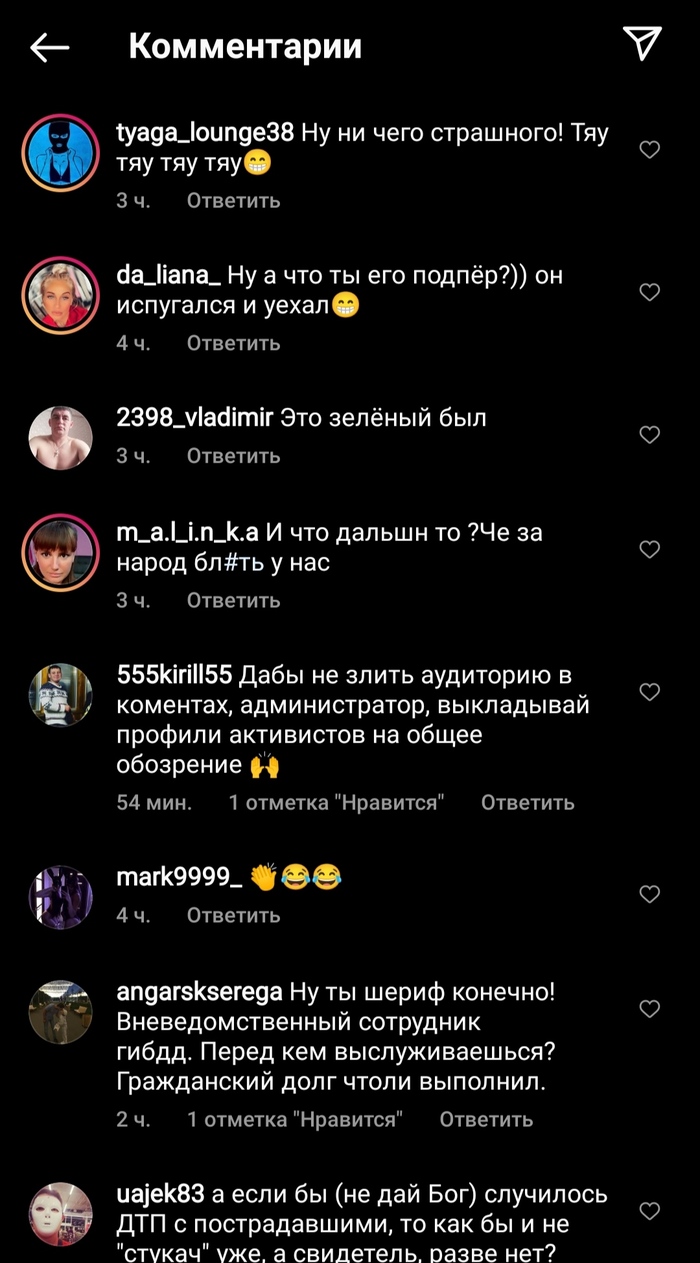
Task: Reply to tyaga_lounge38's comment
Action: coord(233,200)
